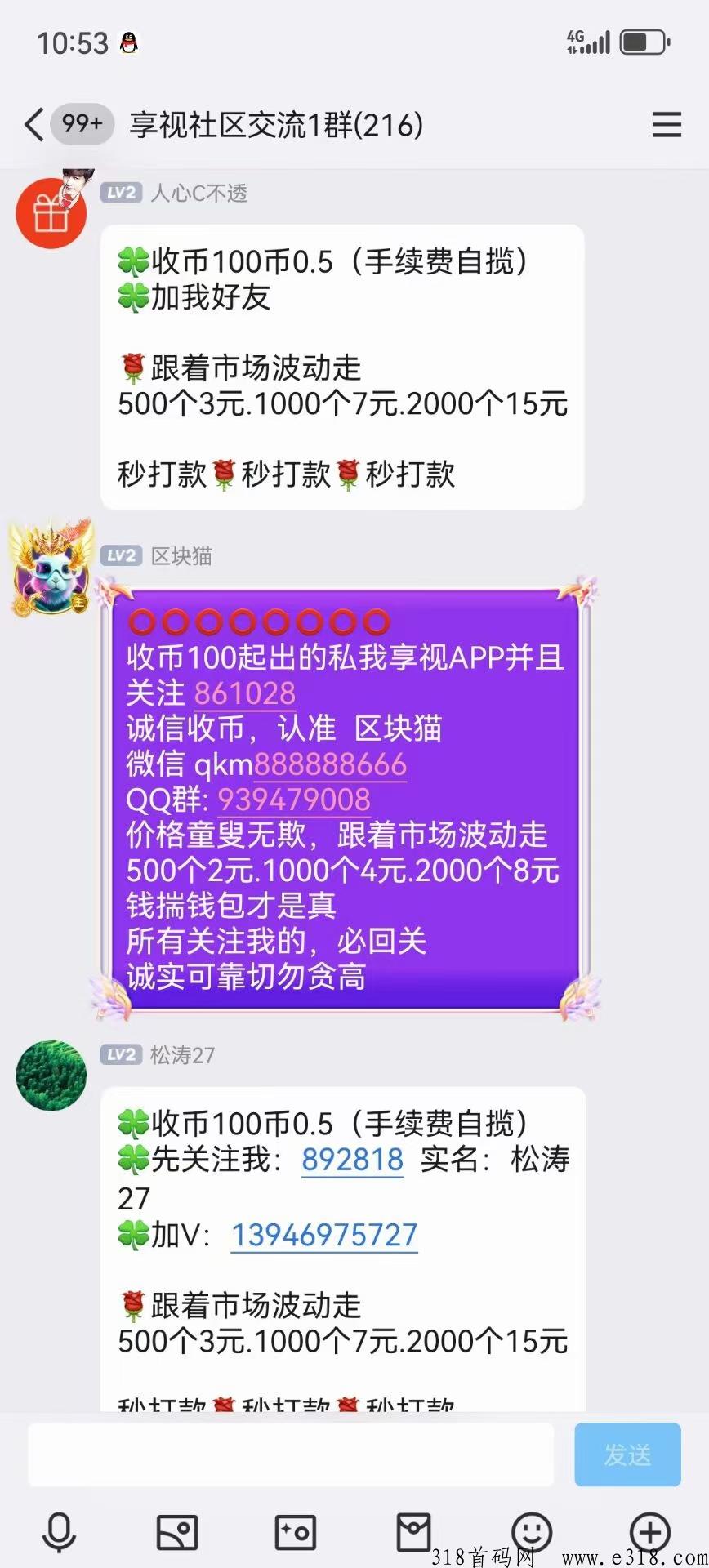The height and width of the screenshot is (1568, 709).
Task: Open the camera to take a photo
Action: [x=295, y=1532]
